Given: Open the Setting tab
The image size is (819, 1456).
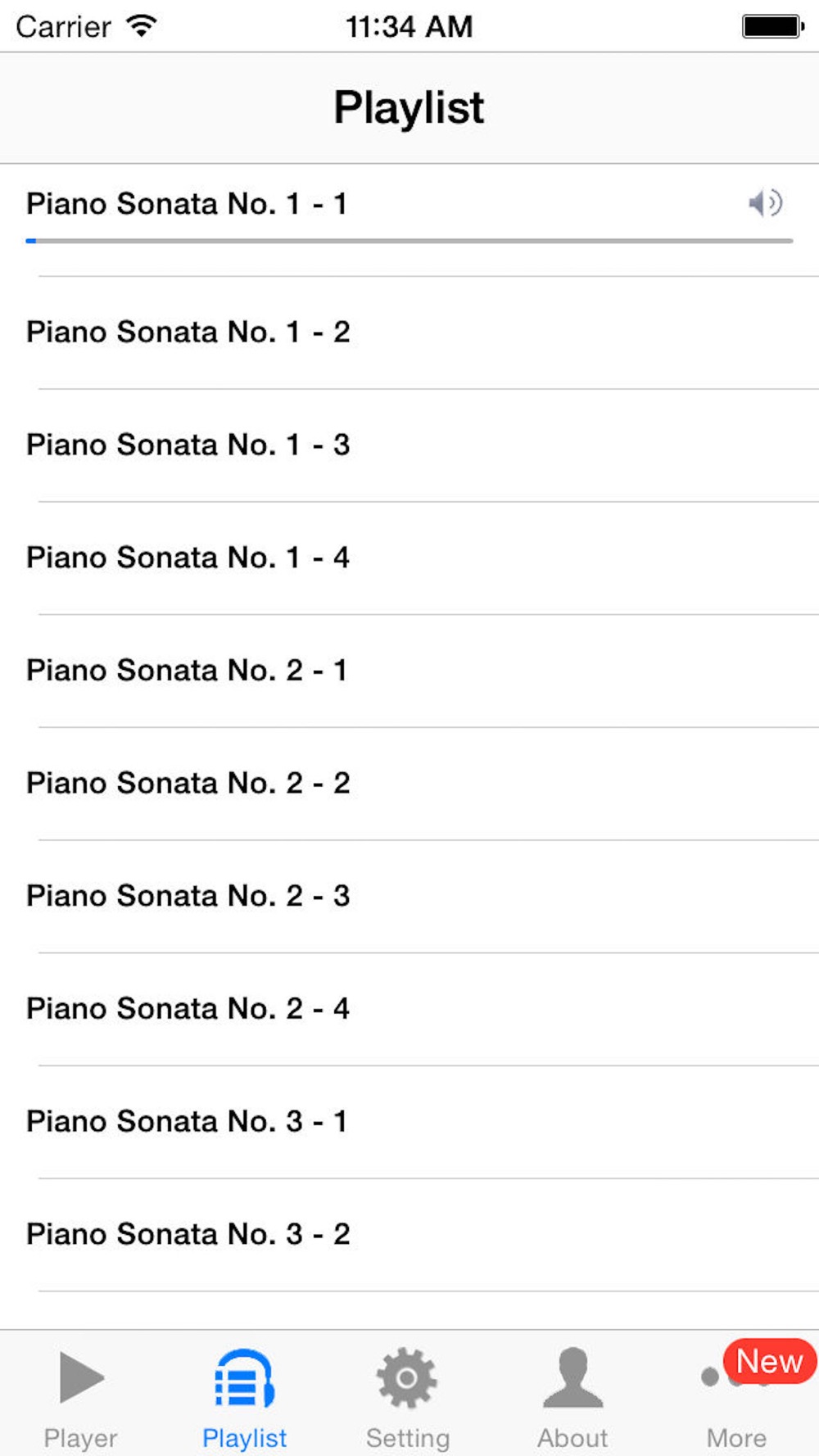Looking at the screenshot, I should point(408,1394).
